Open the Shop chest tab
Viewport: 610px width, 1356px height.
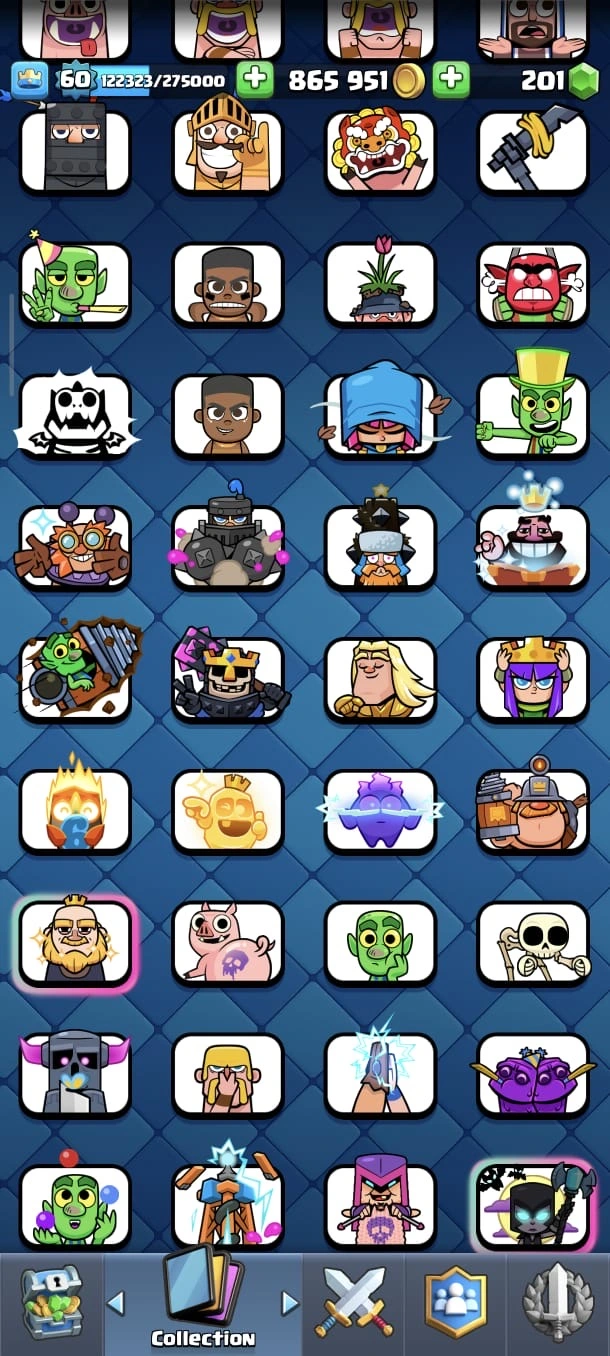[x=51, y=1302]
